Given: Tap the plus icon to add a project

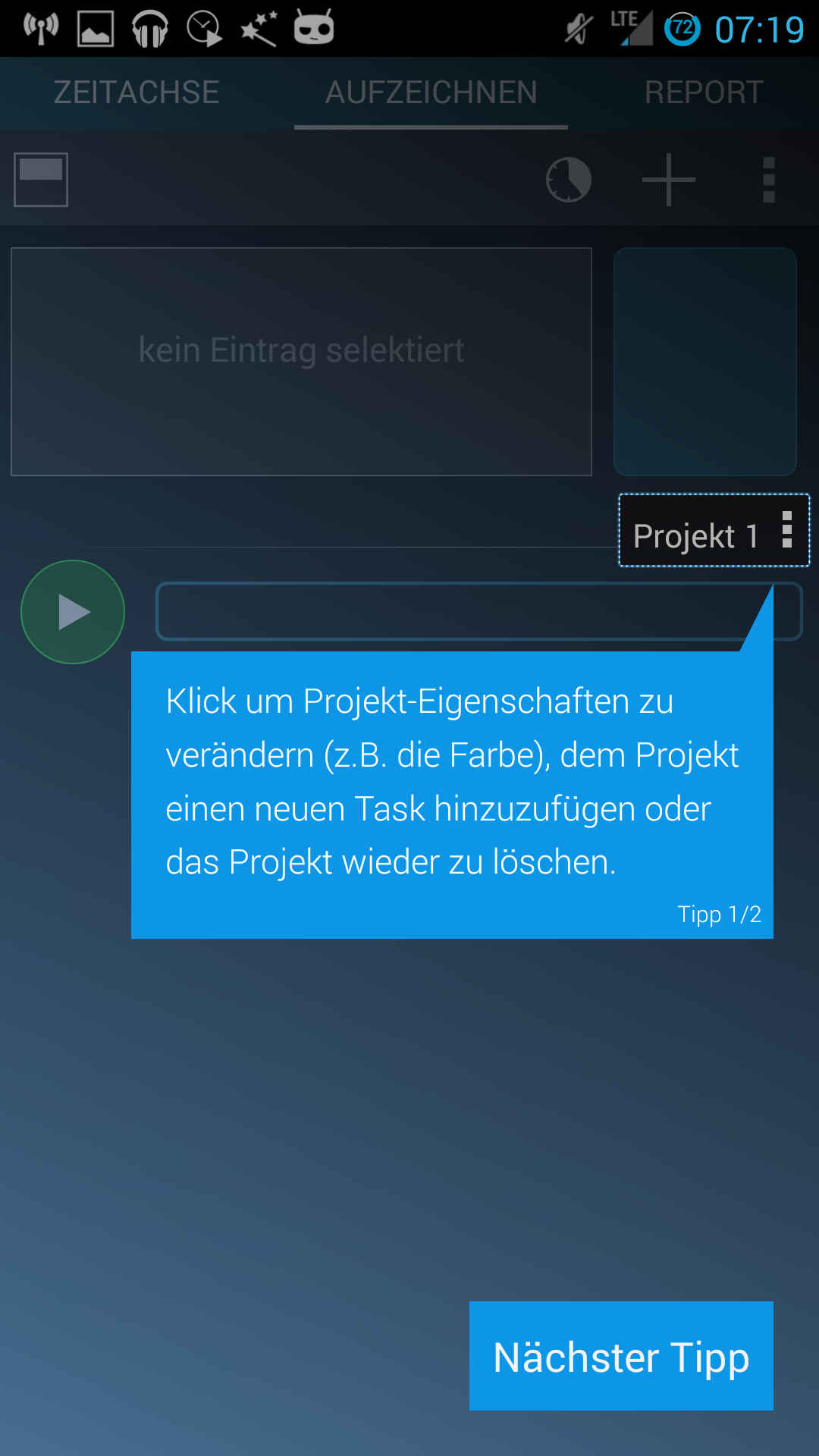Looking at the screenshot, I should point(668,180).
